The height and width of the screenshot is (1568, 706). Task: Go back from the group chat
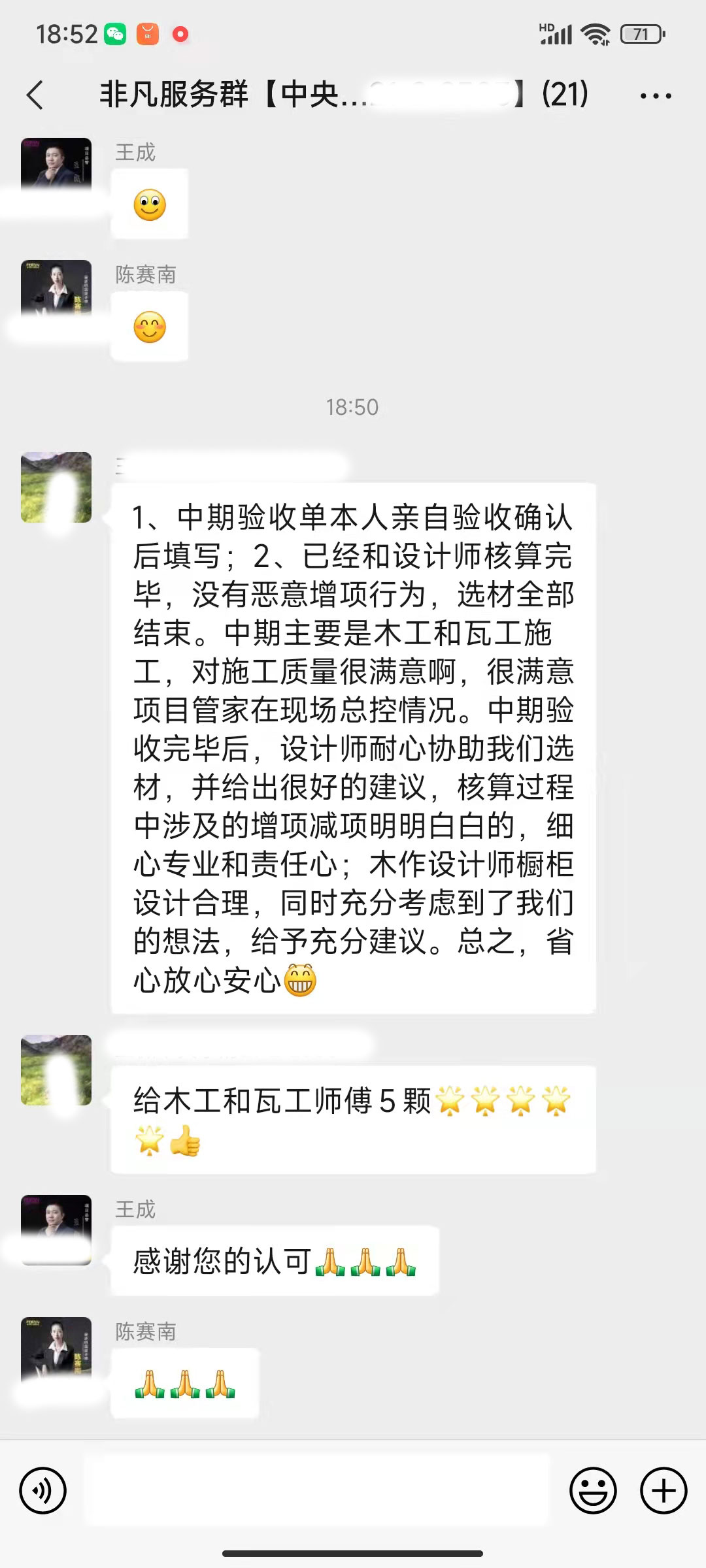coord(35,95)
